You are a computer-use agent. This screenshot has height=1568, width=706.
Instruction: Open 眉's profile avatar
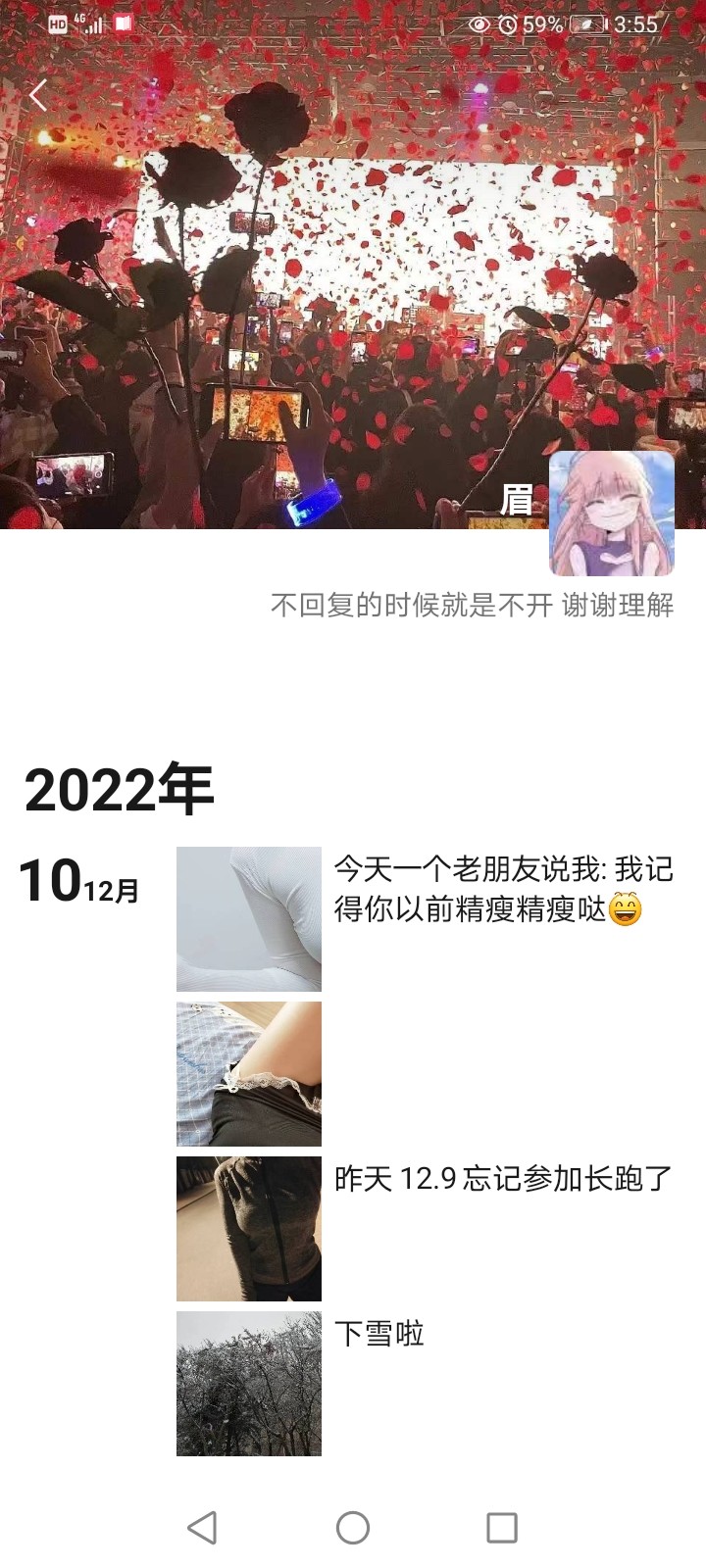point(611,512)
